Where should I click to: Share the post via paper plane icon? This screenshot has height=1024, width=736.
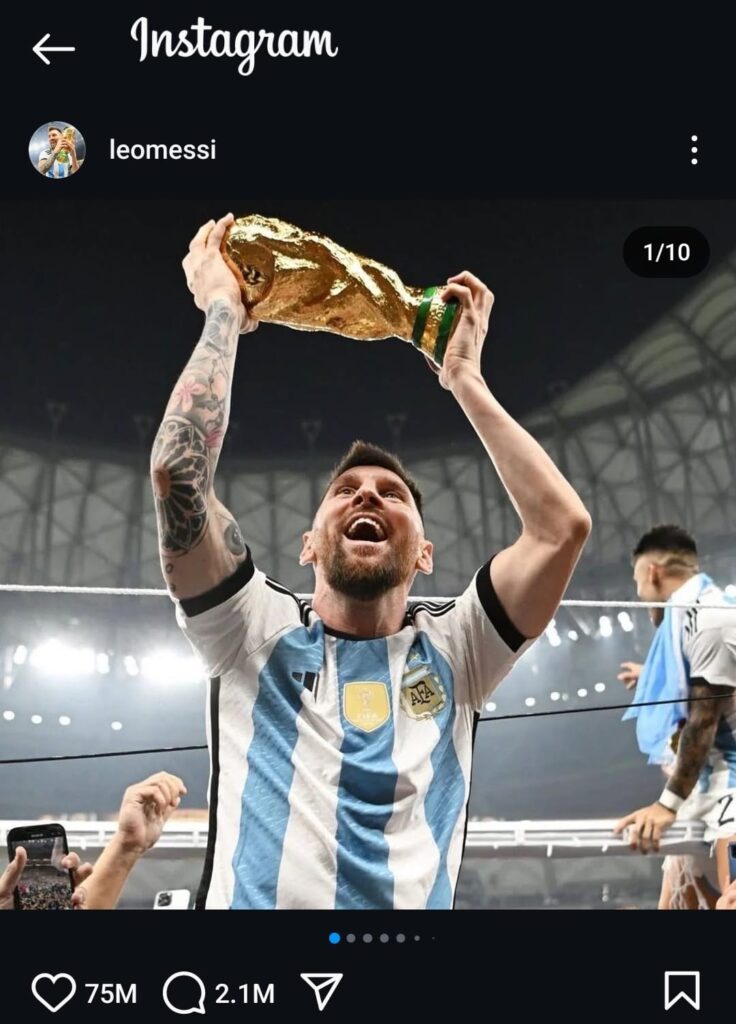click(x=322, y=991)
